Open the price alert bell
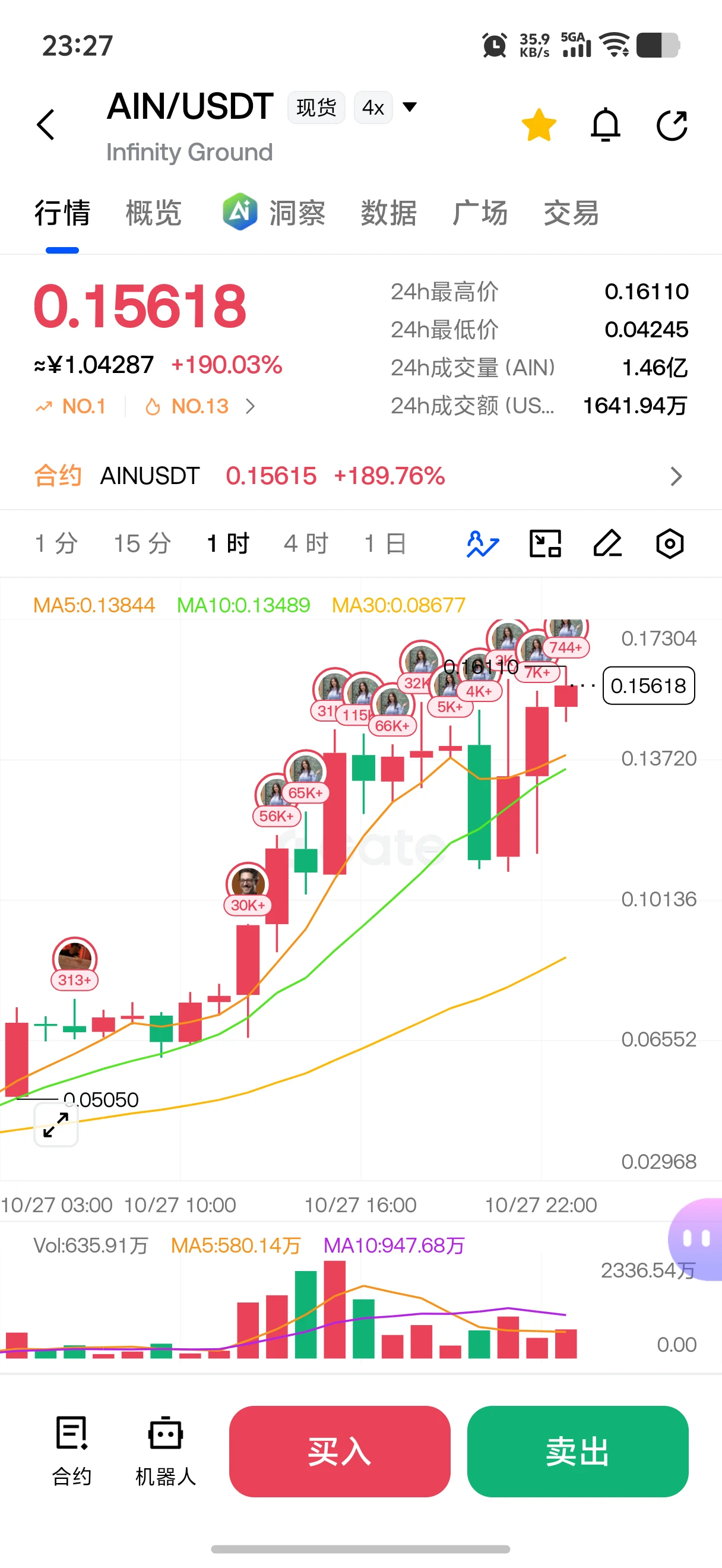Viewport: 722px width, 1568px height. [x=606, y=125]
